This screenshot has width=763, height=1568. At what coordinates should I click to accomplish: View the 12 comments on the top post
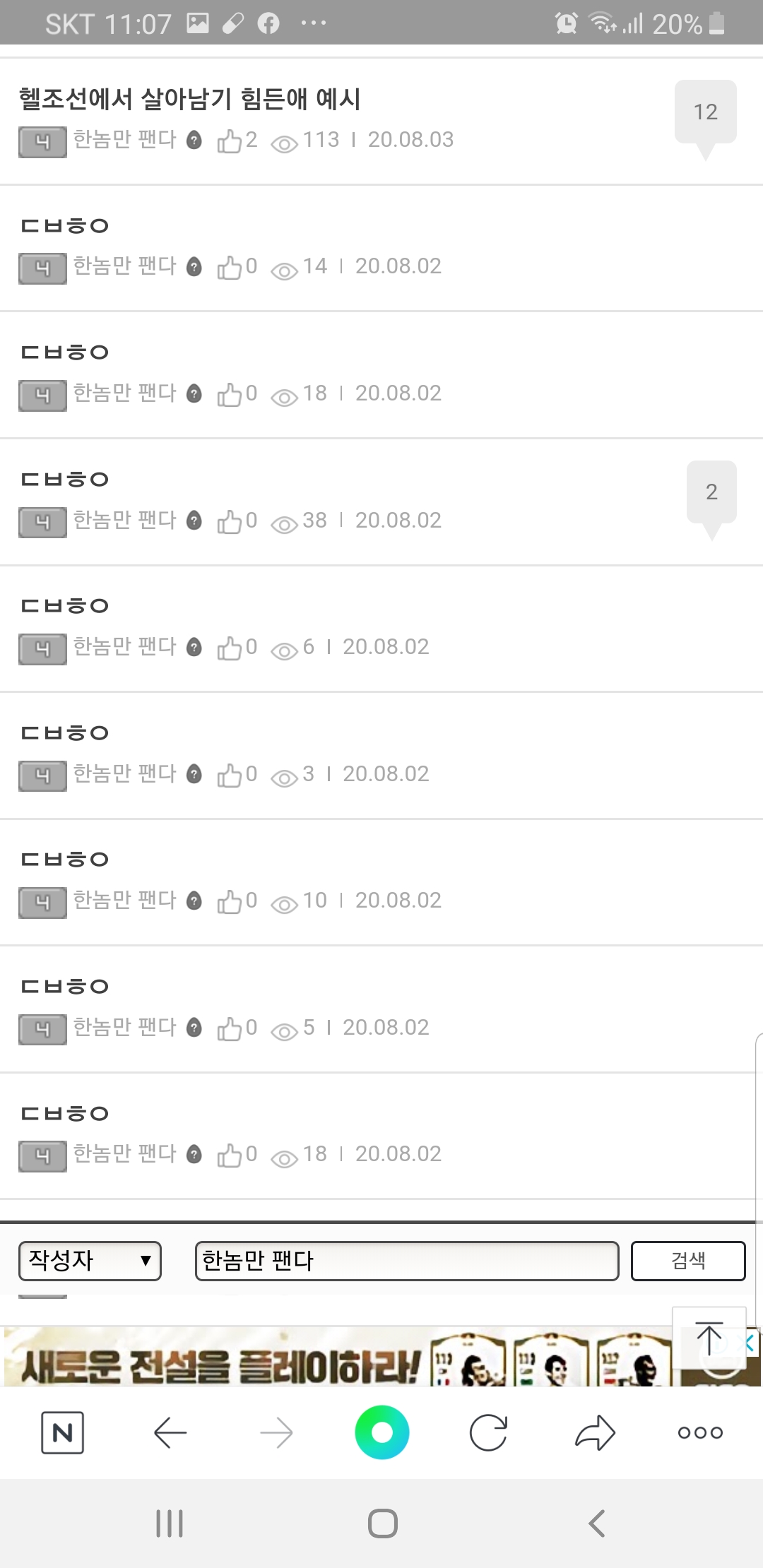click(x=705, y=113)
